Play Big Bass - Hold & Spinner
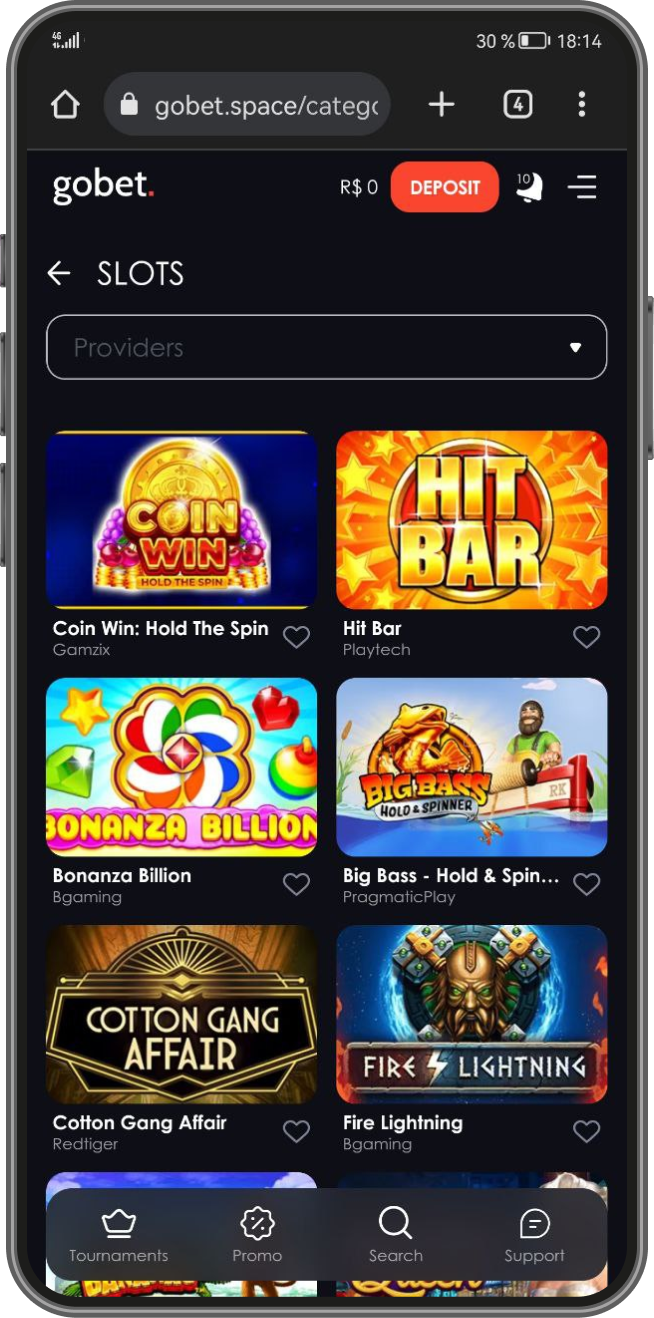Image resolution: width=654 pixels, height=1318 pixels. tap(471, 767)
